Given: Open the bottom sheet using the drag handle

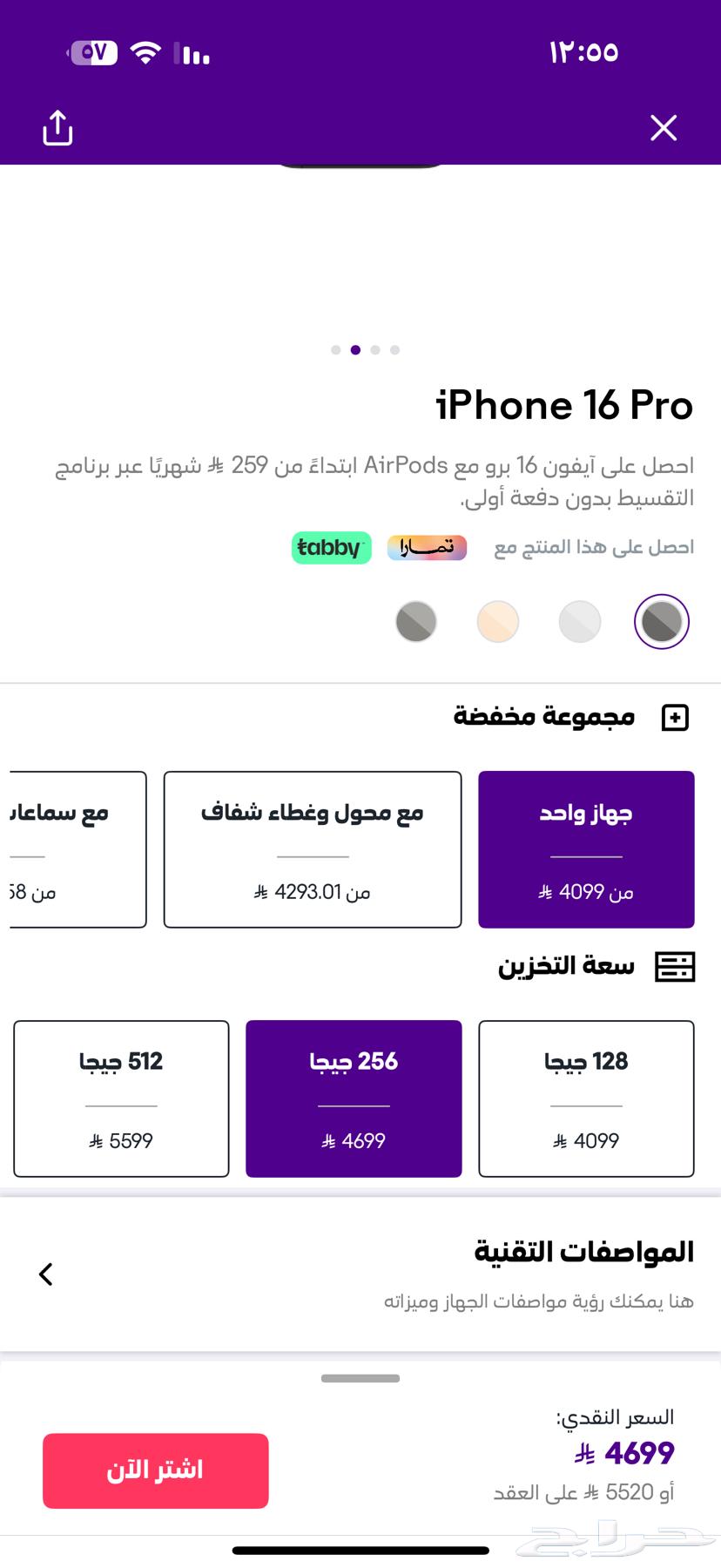Looking at the screenshot, I should (360, 1377).
